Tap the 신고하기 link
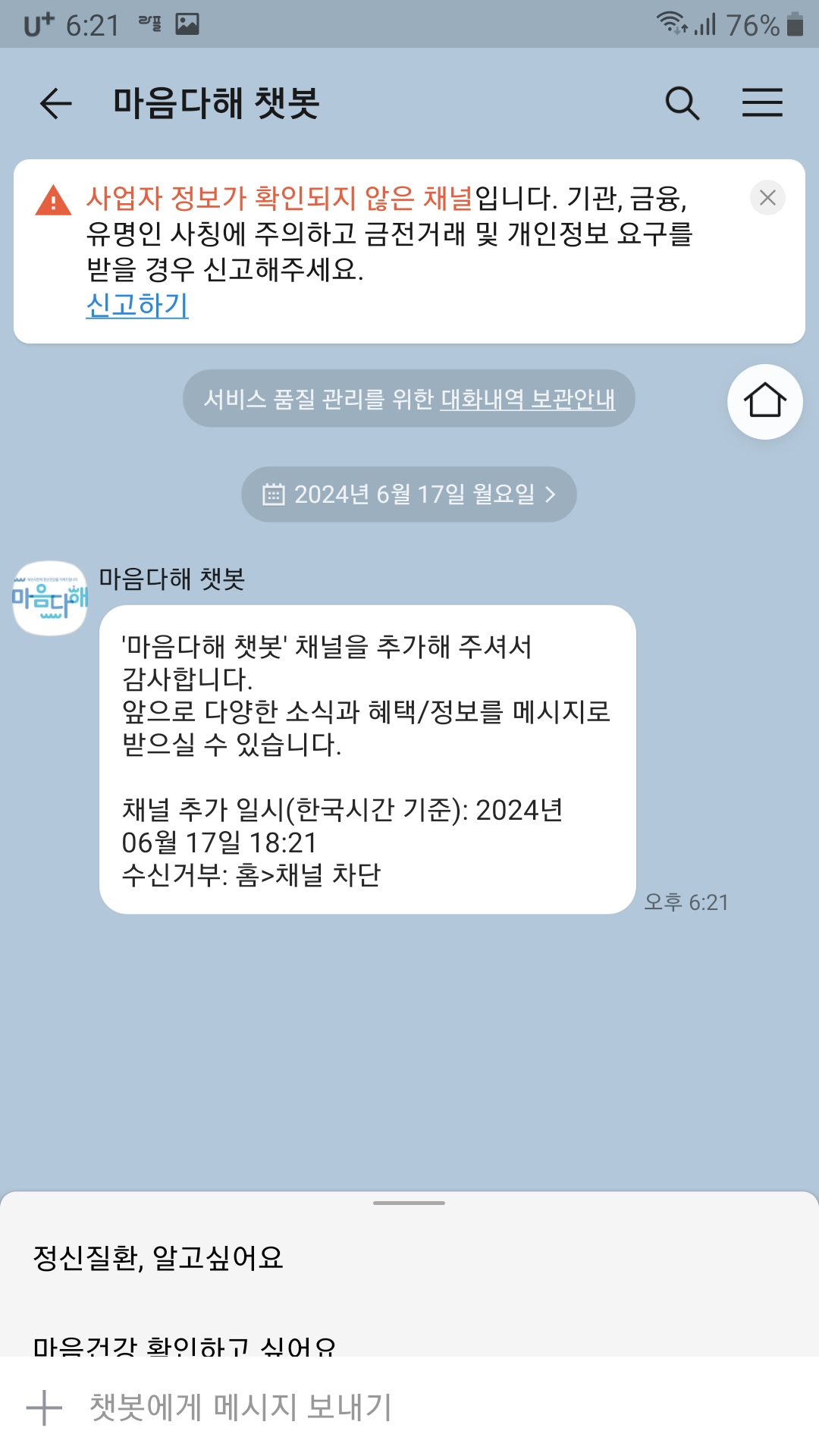Screen dimensions: 819x1456 pyautogui.click(x=137, y=305)
